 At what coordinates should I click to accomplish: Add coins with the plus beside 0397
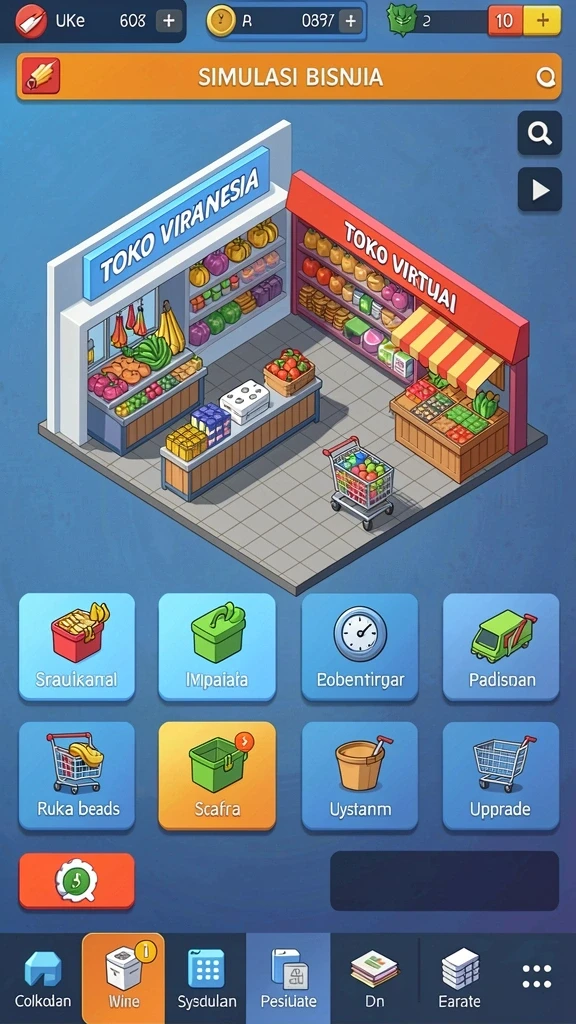tap(350, 21)
